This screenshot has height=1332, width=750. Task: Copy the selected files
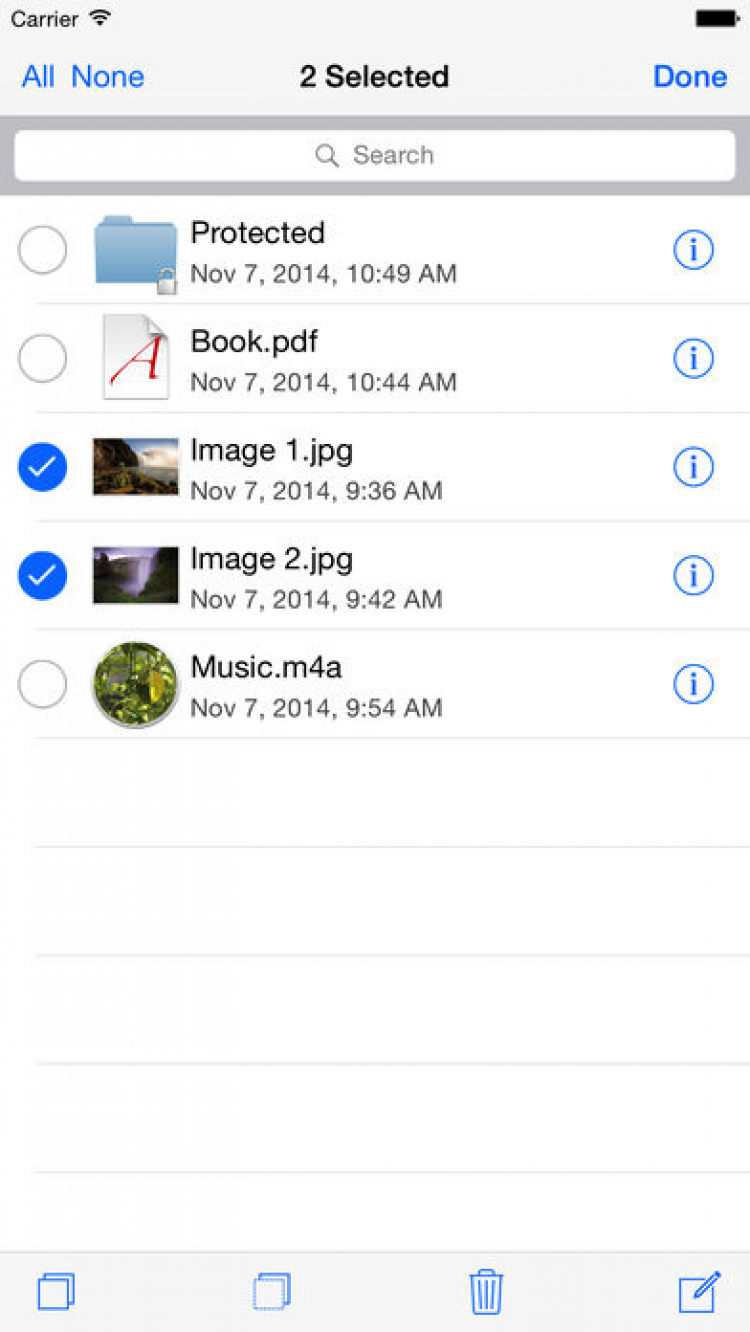[x=56, y=1291]
